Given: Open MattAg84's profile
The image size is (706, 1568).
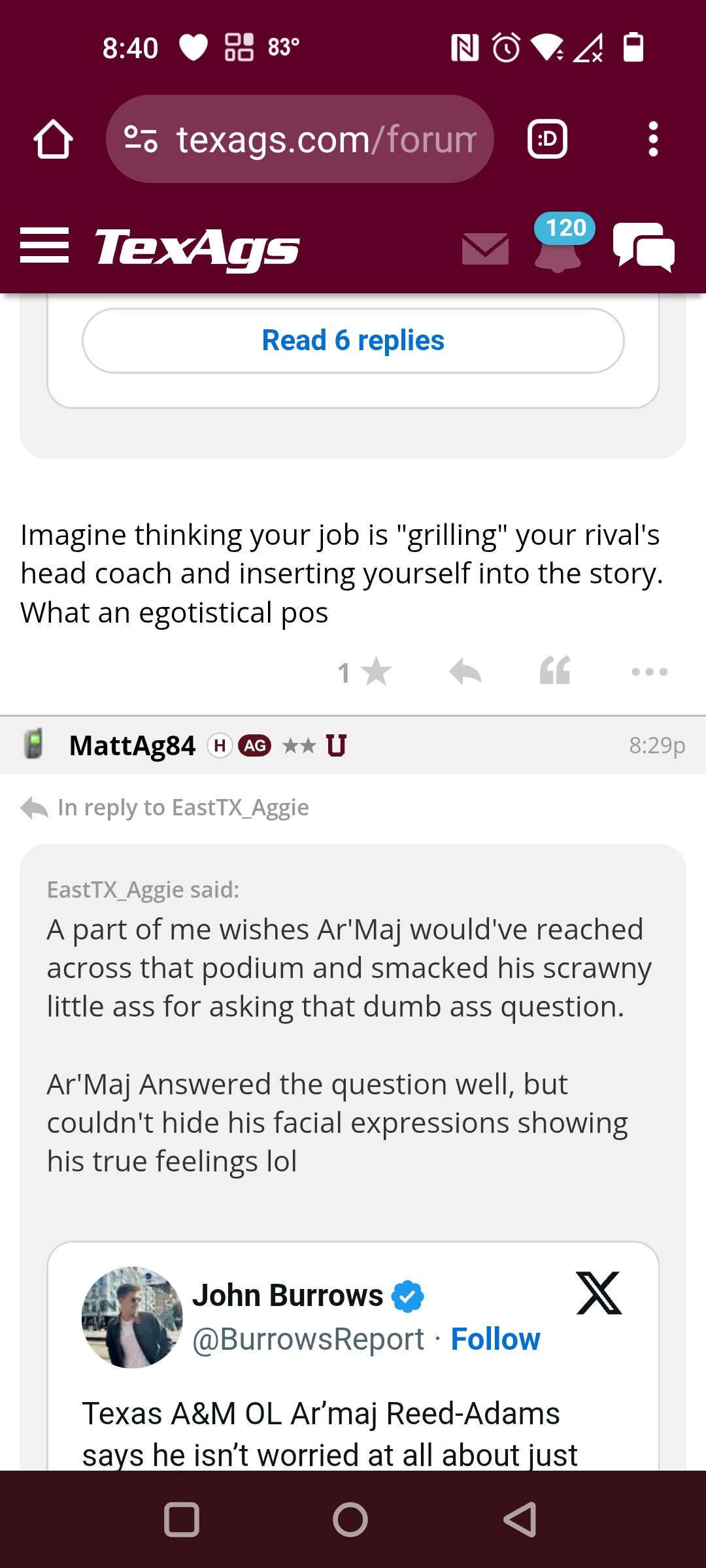Looking at the screenshot, I should pos(132,745).
